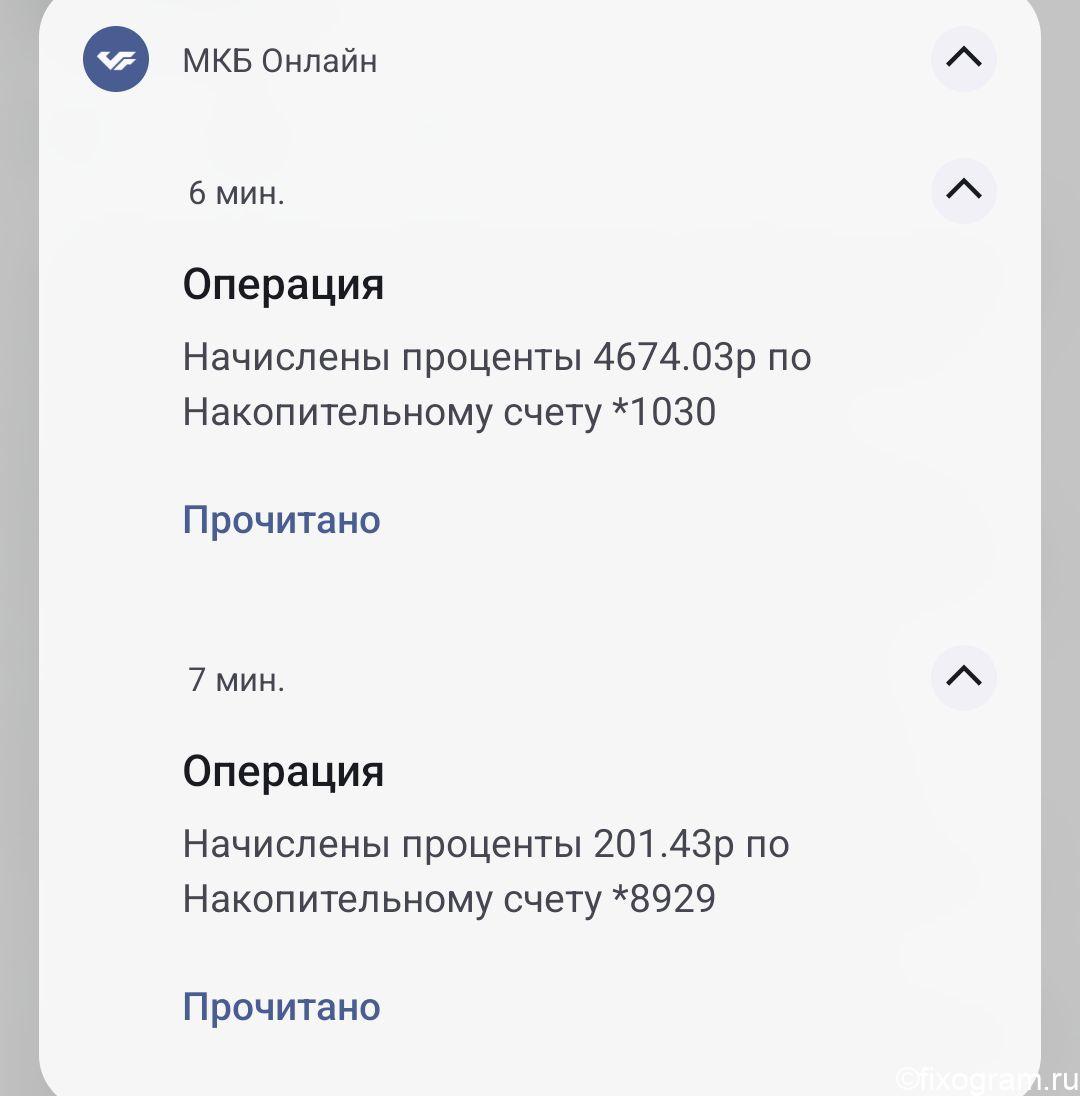Mark the 4674.03р interest notification as Прочитано
Screen dimensions: 1080x1096
pyautogui.click(x=282, y=520)
